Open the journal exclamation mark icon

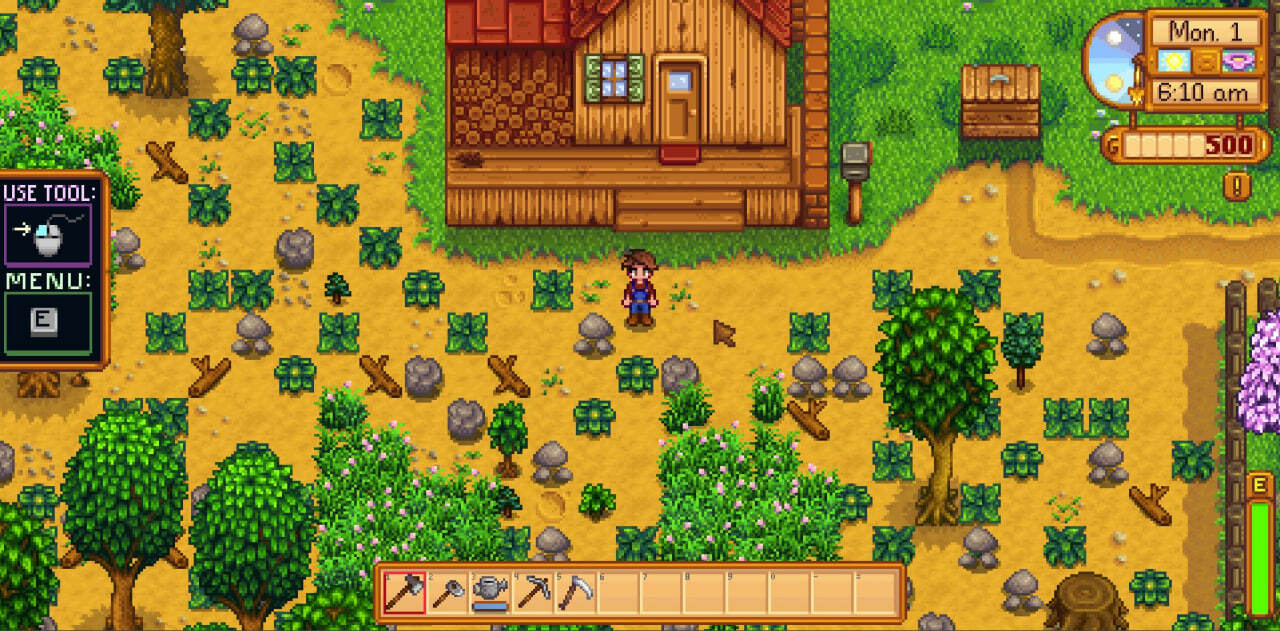click(1237, 185)
